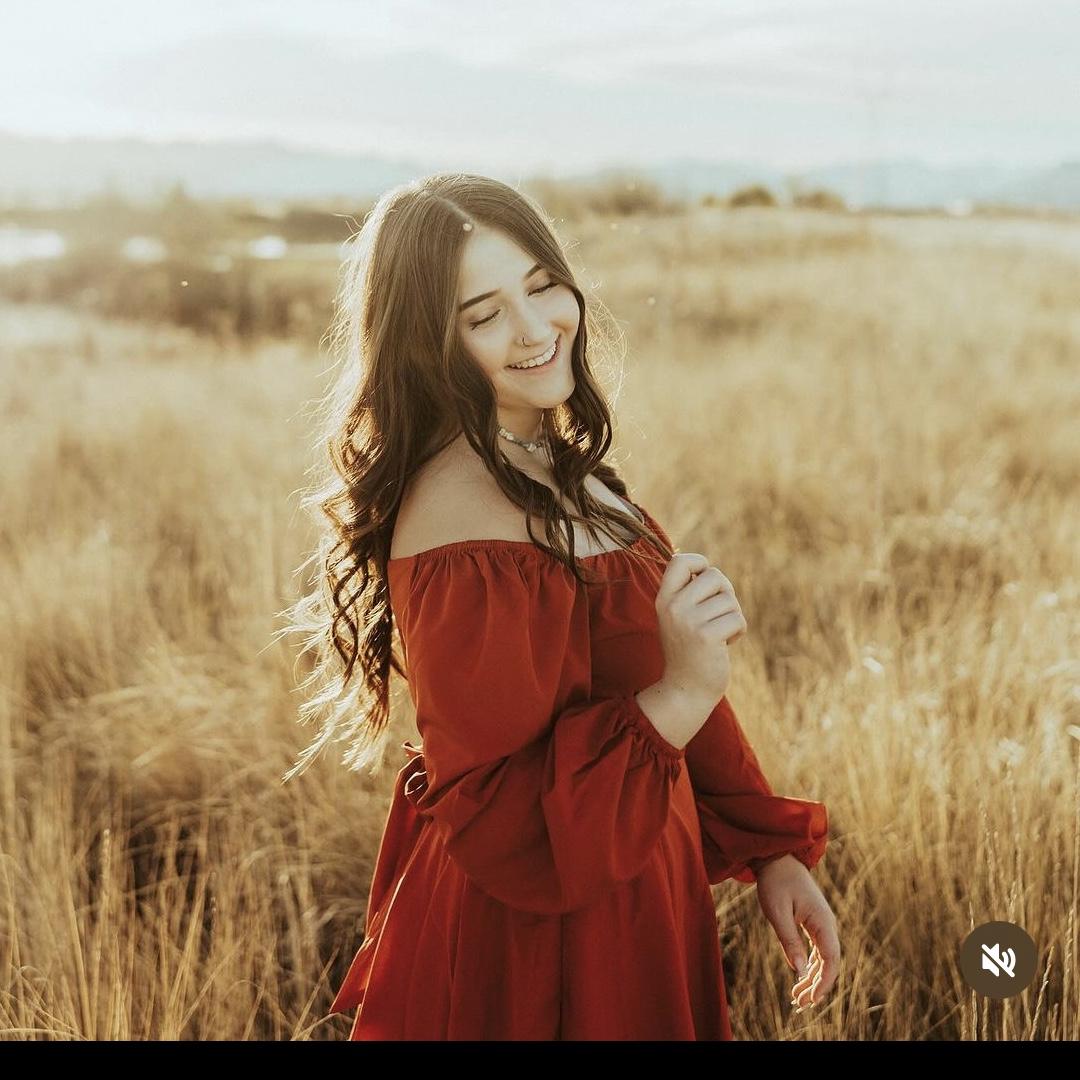Unmute the video sound
This screenshot has width=1080, height=1080.
[x=998, y=960]
